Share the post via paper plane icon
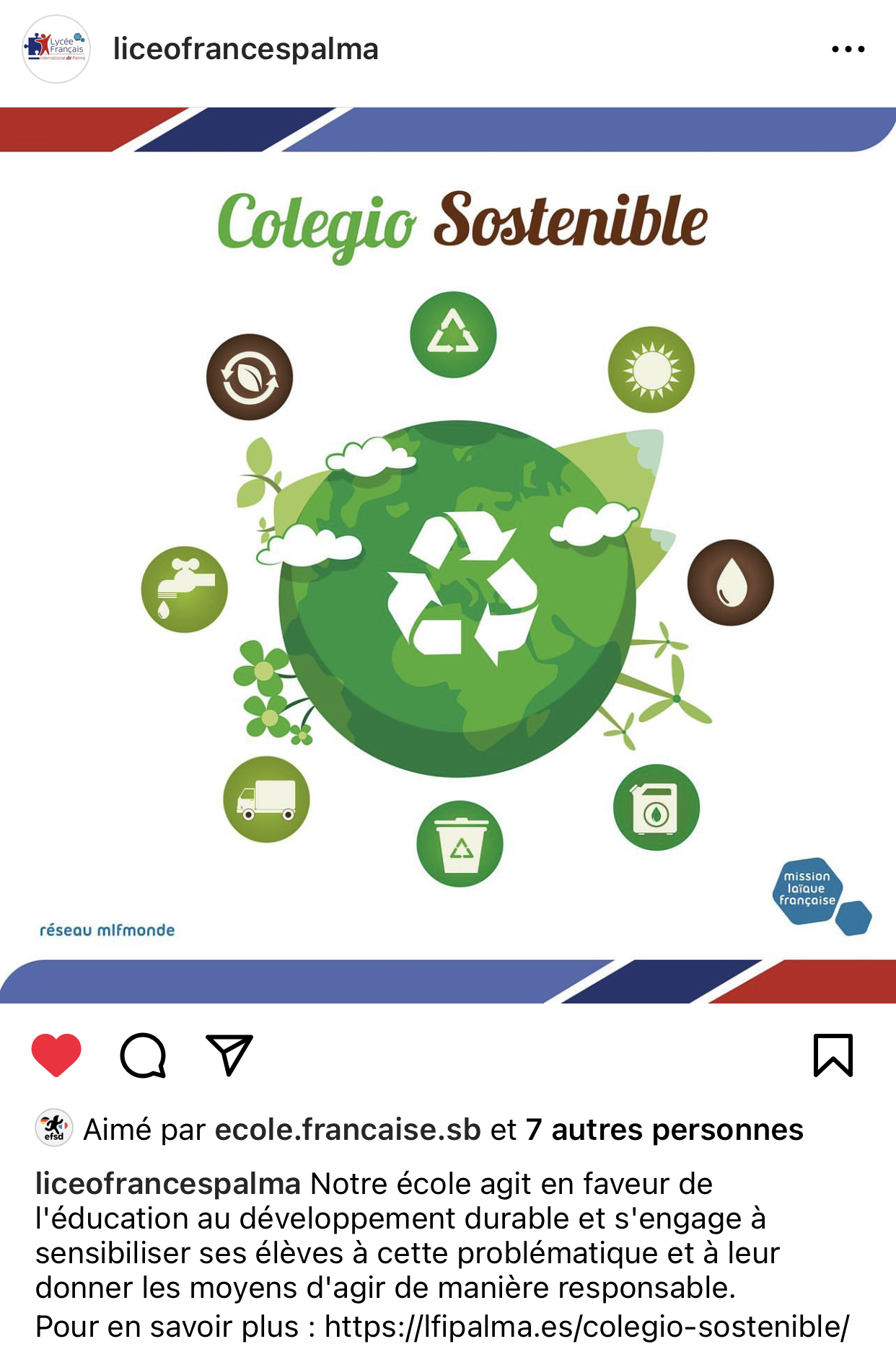The height and width of the screenshot is (1370, 896). (x=229, y=1055)
